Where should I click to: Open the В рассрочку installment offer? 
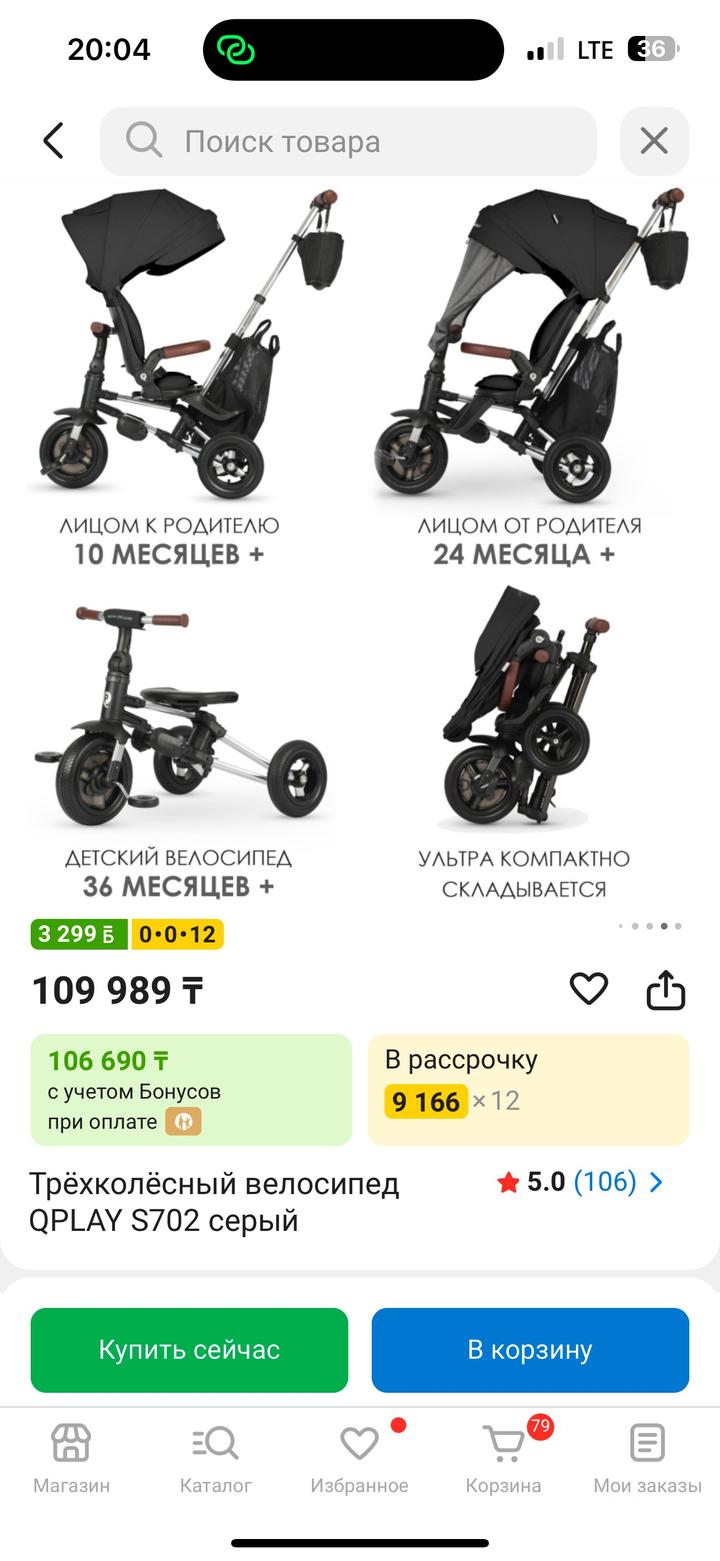coord(528,1089)
